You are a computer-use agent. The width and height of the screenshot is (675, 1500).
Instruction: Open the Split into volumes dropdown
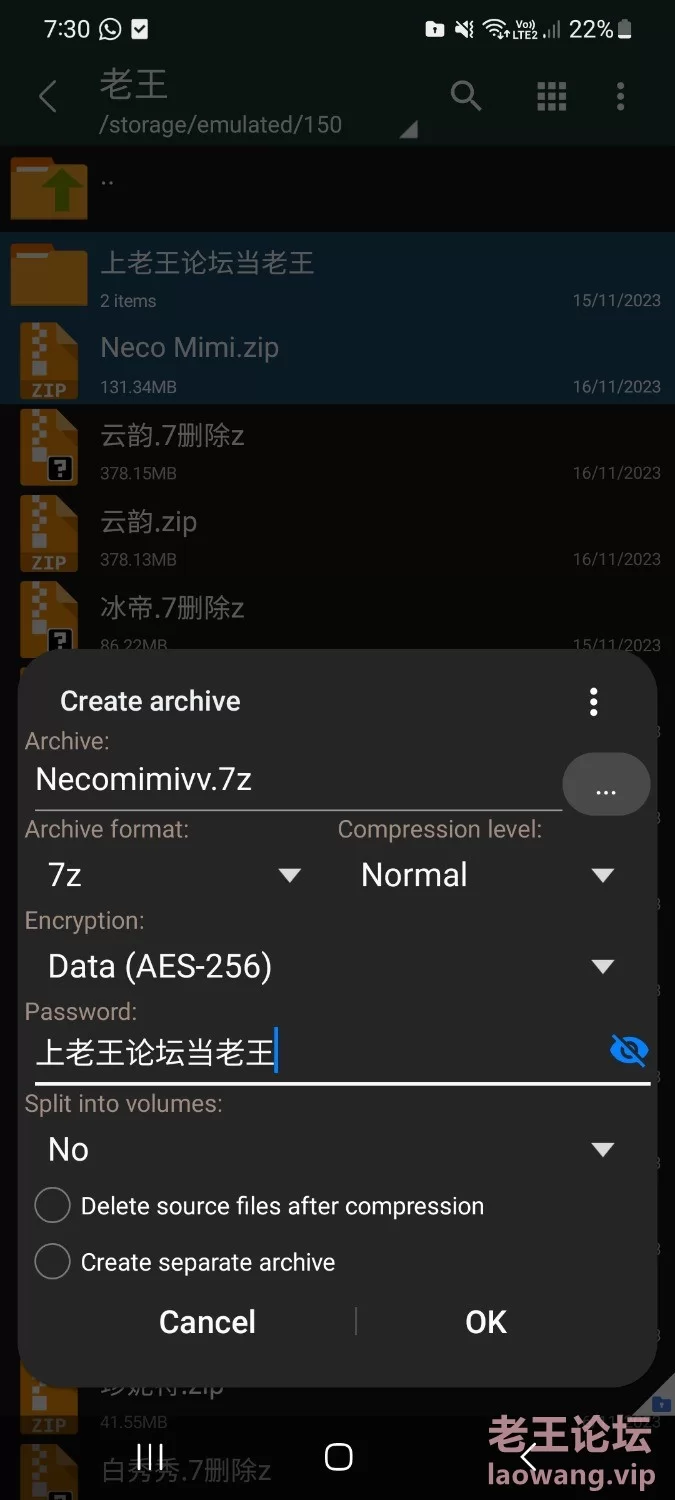pos(330,1149)
